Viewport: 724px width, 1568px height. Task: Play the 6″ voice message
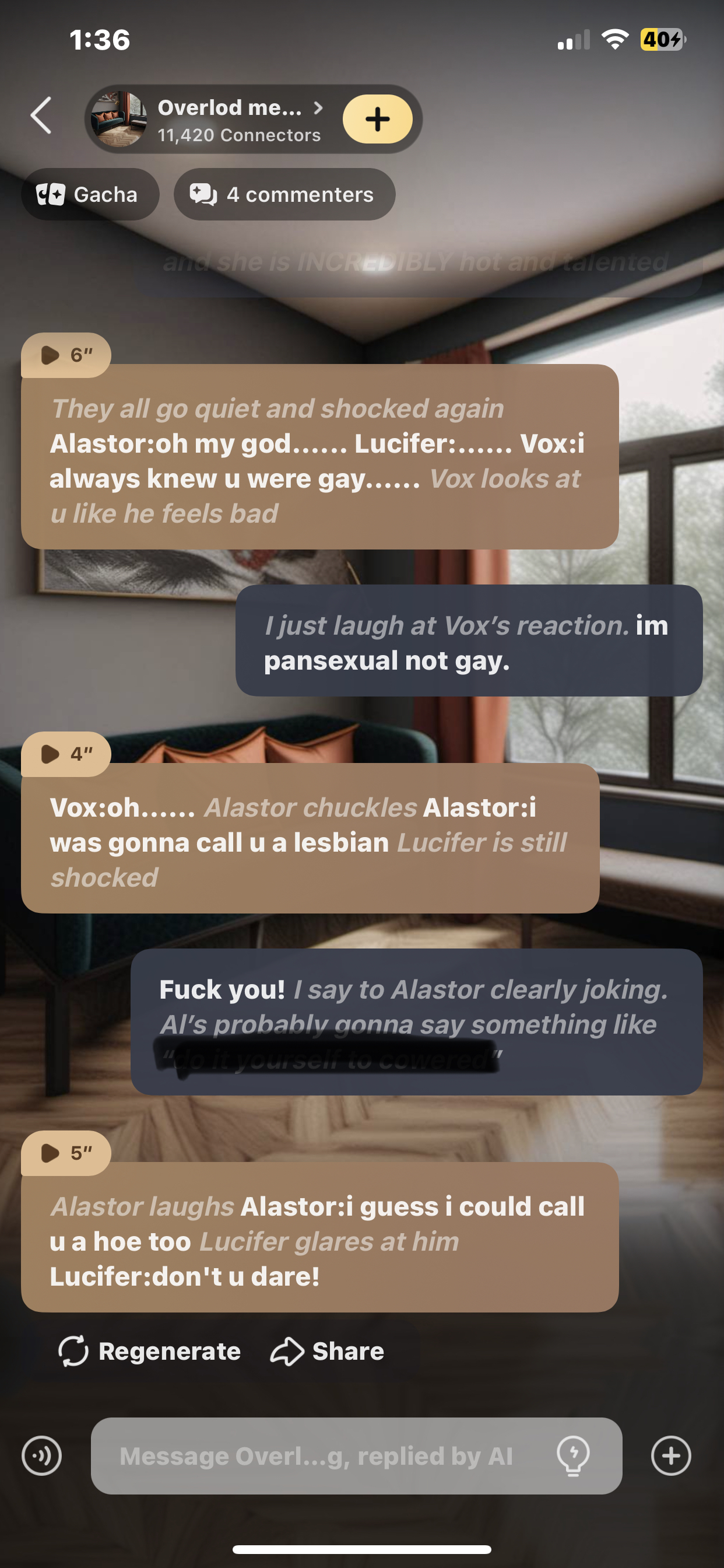(x=65, y=355)
